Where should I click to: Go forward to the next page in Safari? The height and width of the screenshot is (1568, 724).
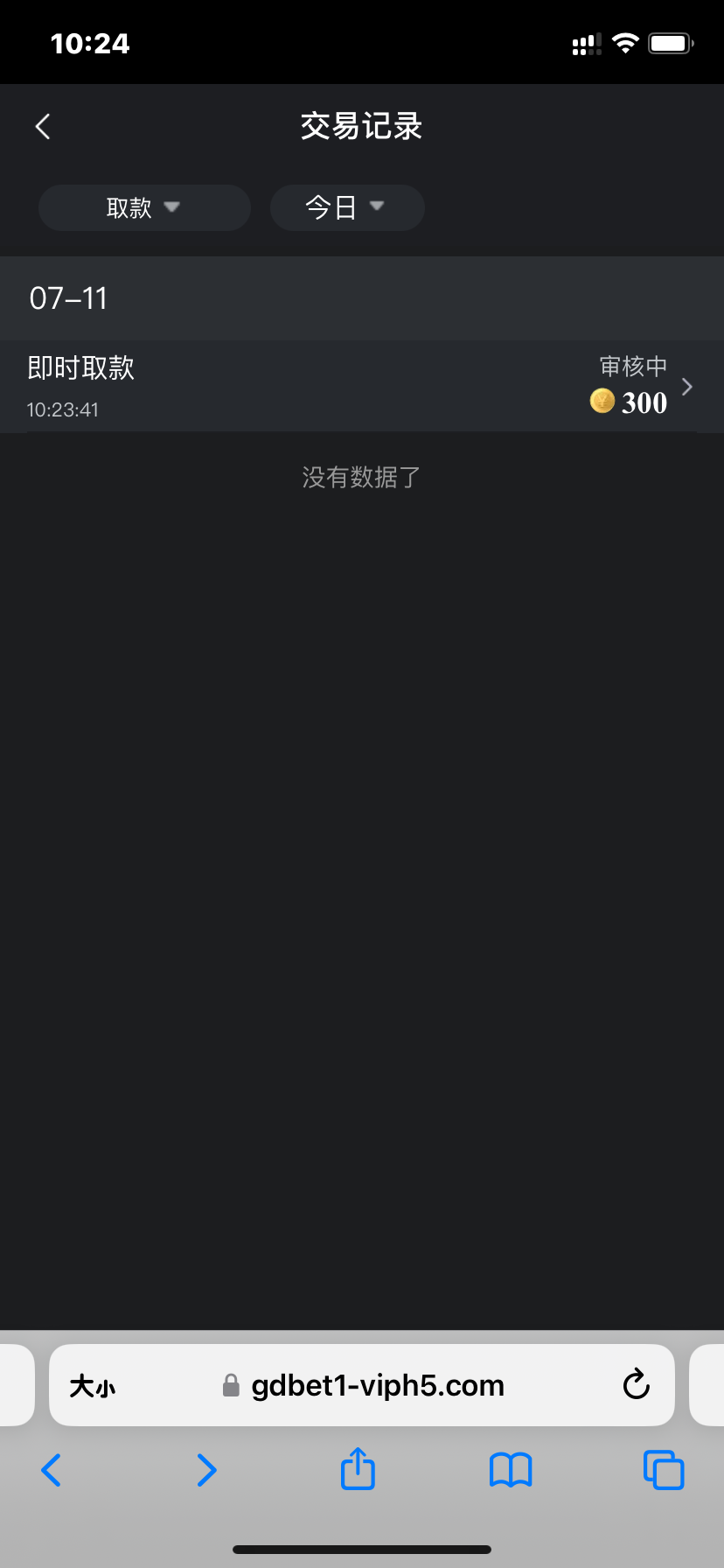206,1470
